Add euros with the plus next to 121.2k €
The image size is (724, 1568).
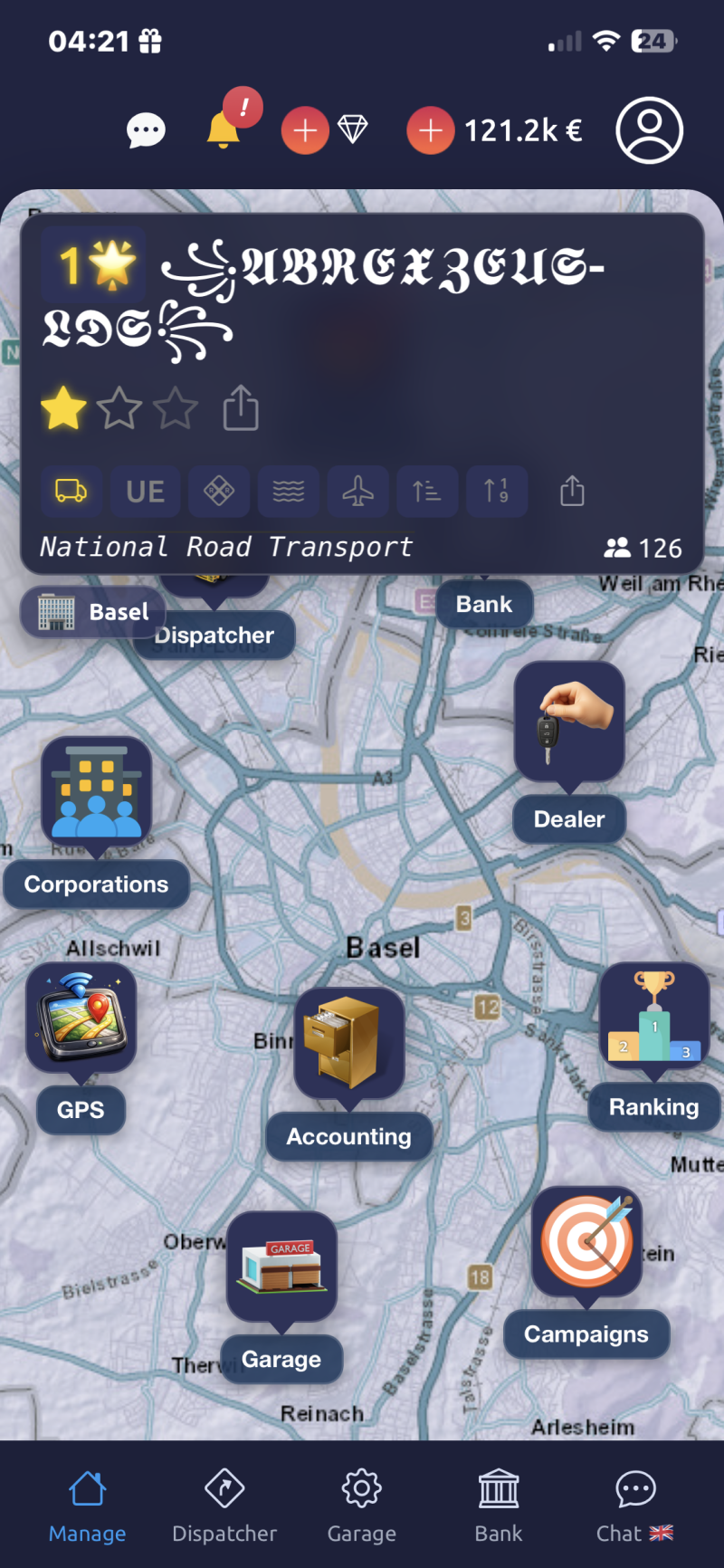[431, 130]
